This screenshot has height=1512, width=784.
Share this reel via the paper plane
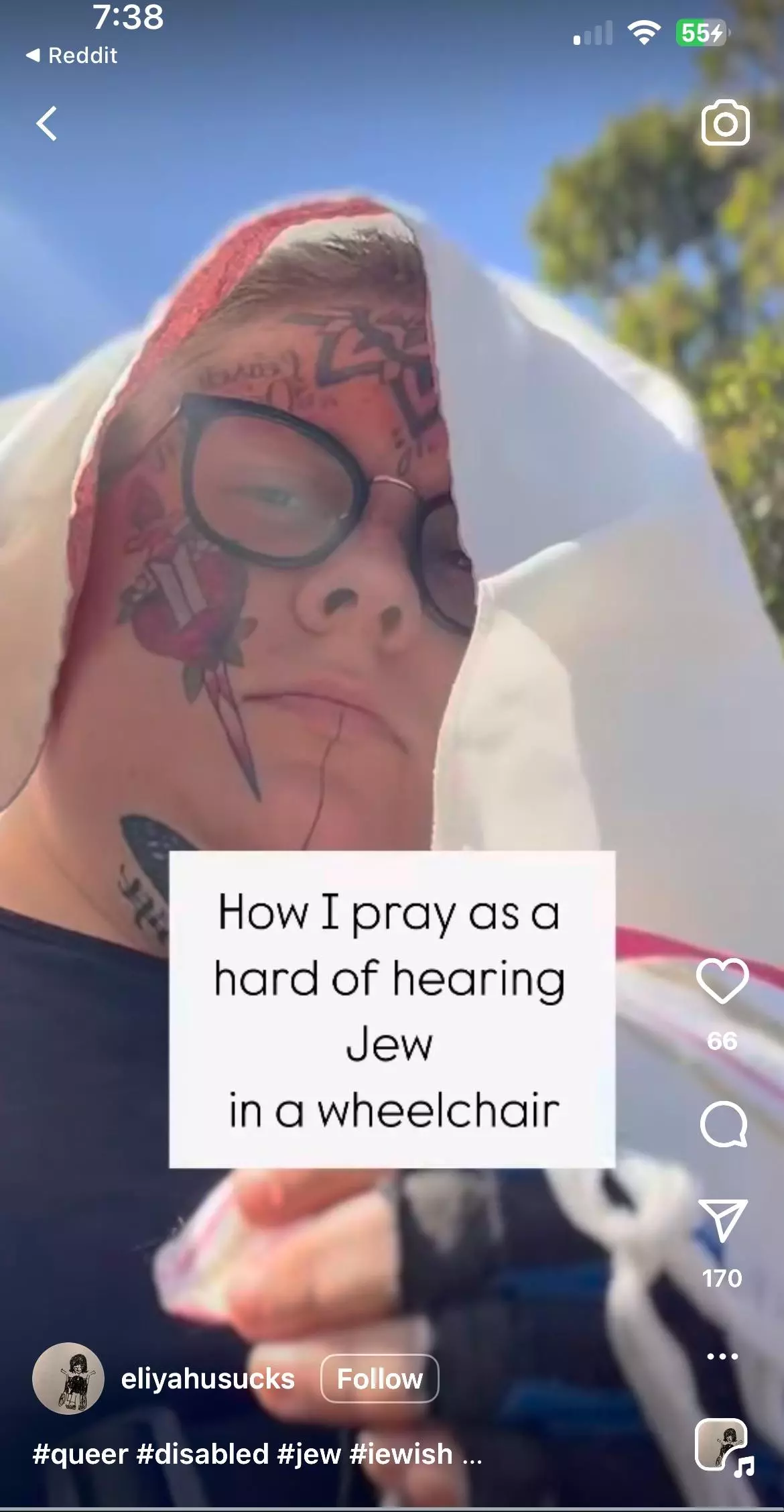722,1221
